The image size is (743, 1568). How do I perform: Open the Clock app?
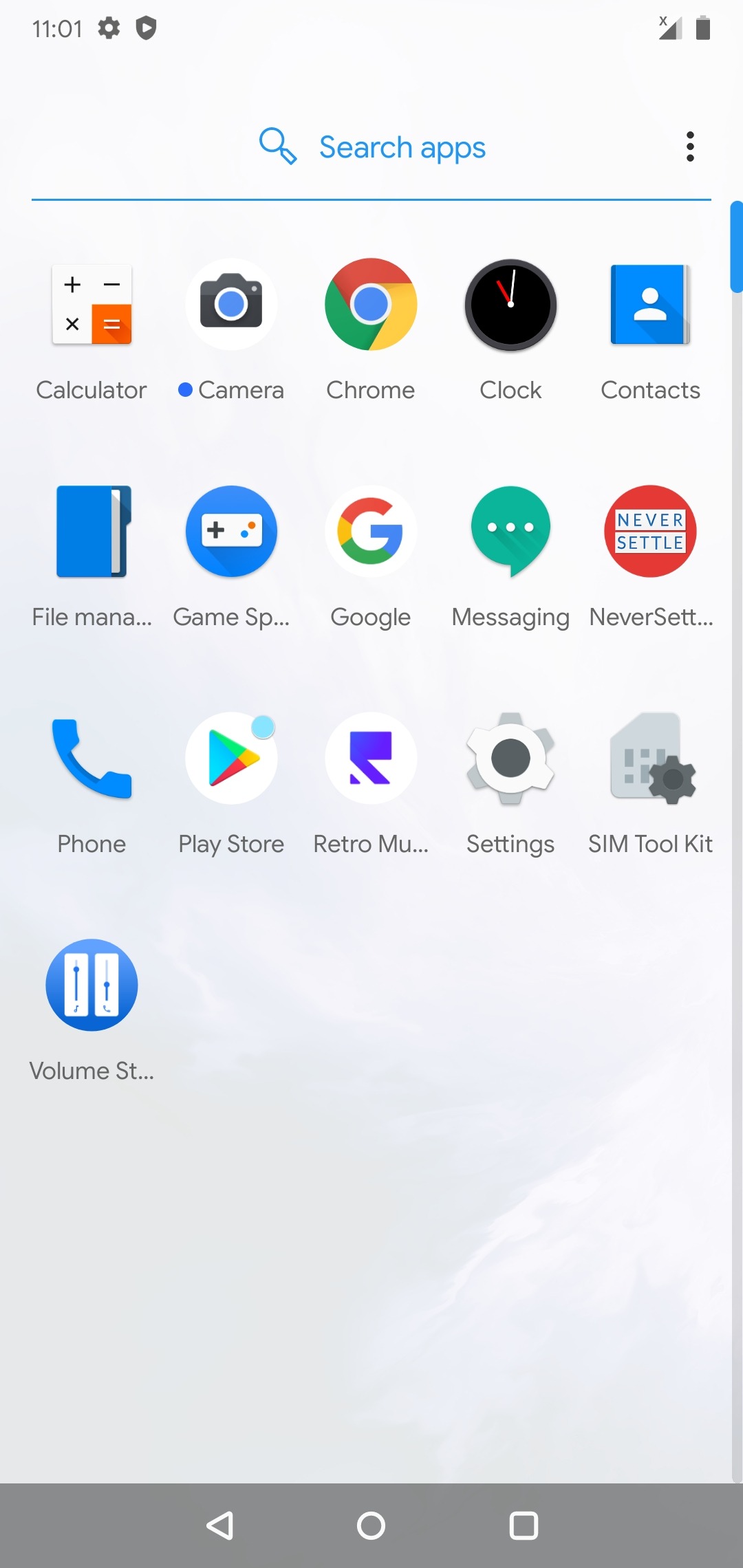(510, 305)
